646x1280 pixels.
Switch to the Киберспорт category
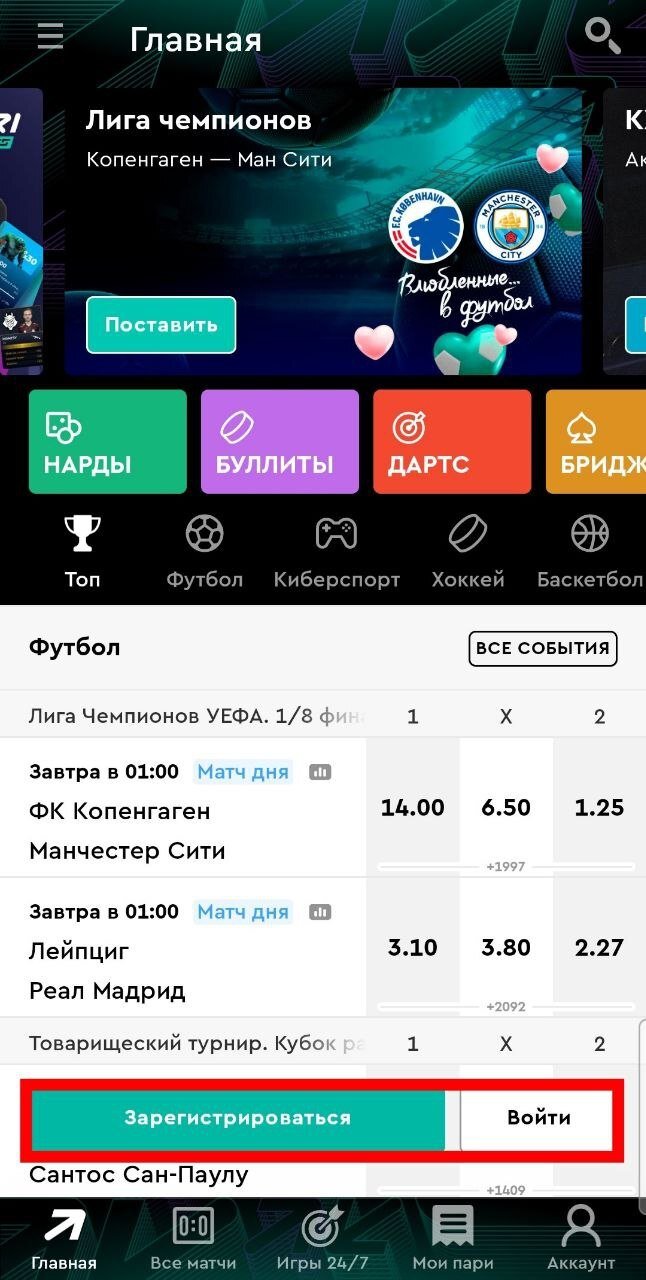click(336, 550)
